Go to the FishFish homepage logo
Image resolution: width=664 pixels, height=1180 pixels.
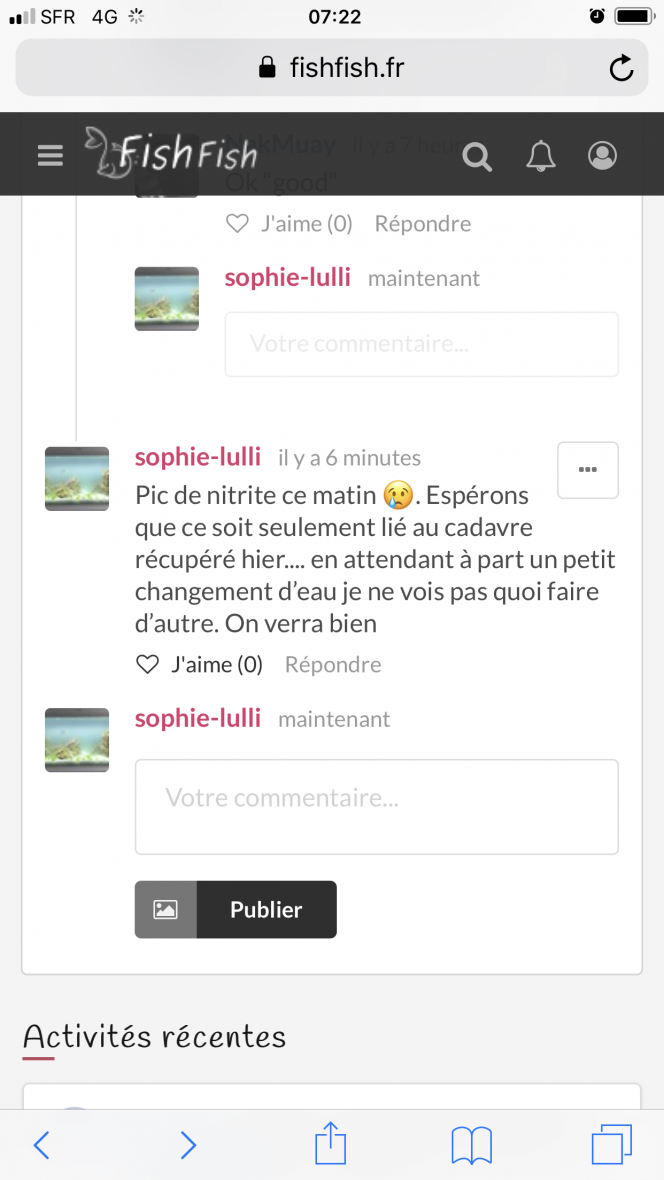click(171, 154)
